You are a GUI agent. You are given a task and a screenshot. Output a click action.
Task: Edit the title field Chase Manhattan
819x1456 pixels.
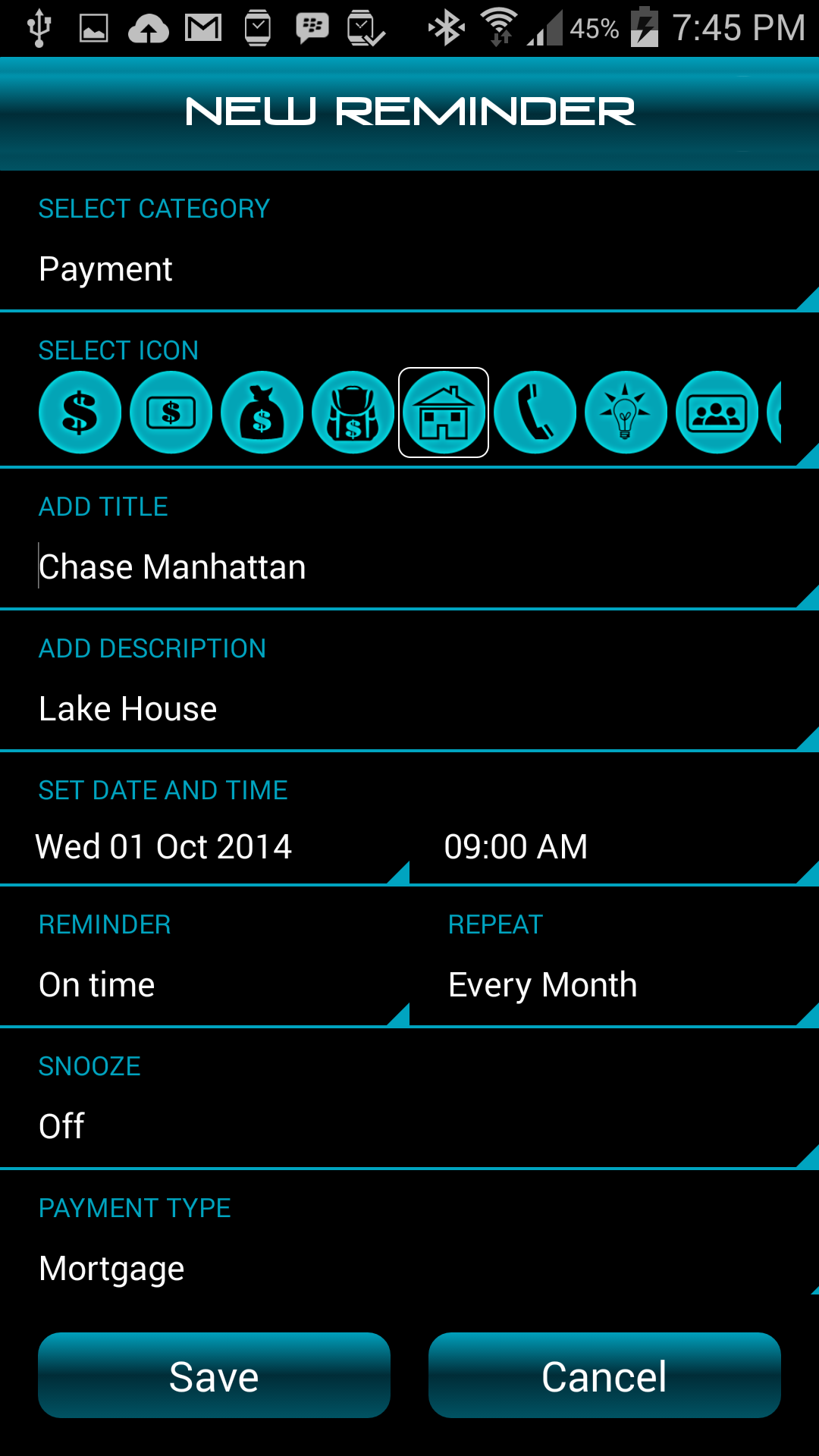pos(409,567)
